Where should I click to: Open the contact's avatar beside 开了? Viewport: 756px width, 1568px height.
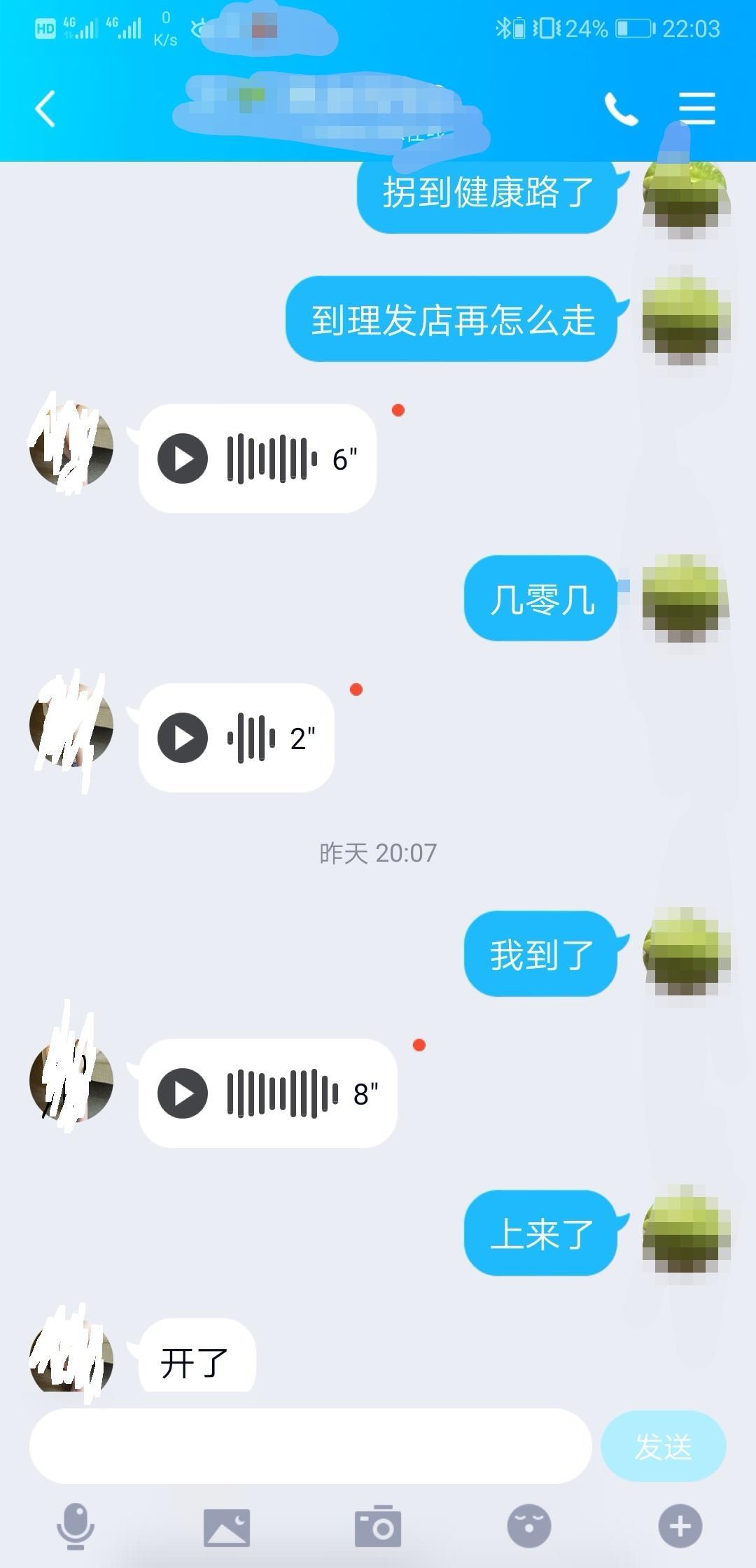71,1357
